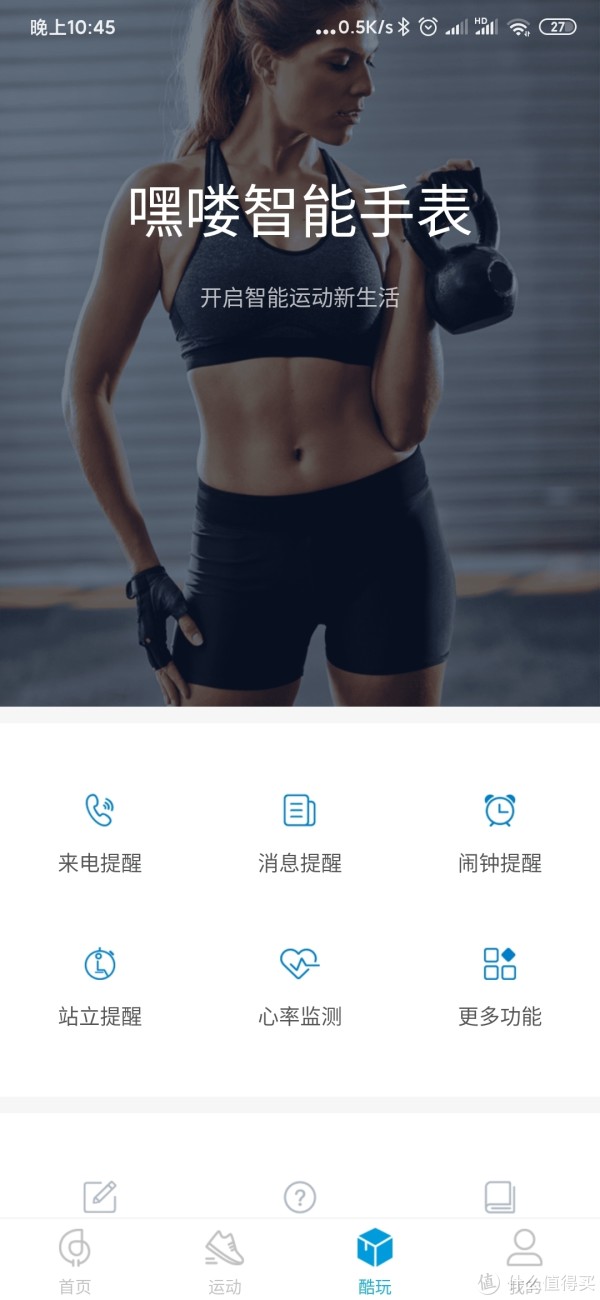Open 闹钟提醒 alarm reminder
The height and width of the screenshot is (1300, 600).
point(500,831)
